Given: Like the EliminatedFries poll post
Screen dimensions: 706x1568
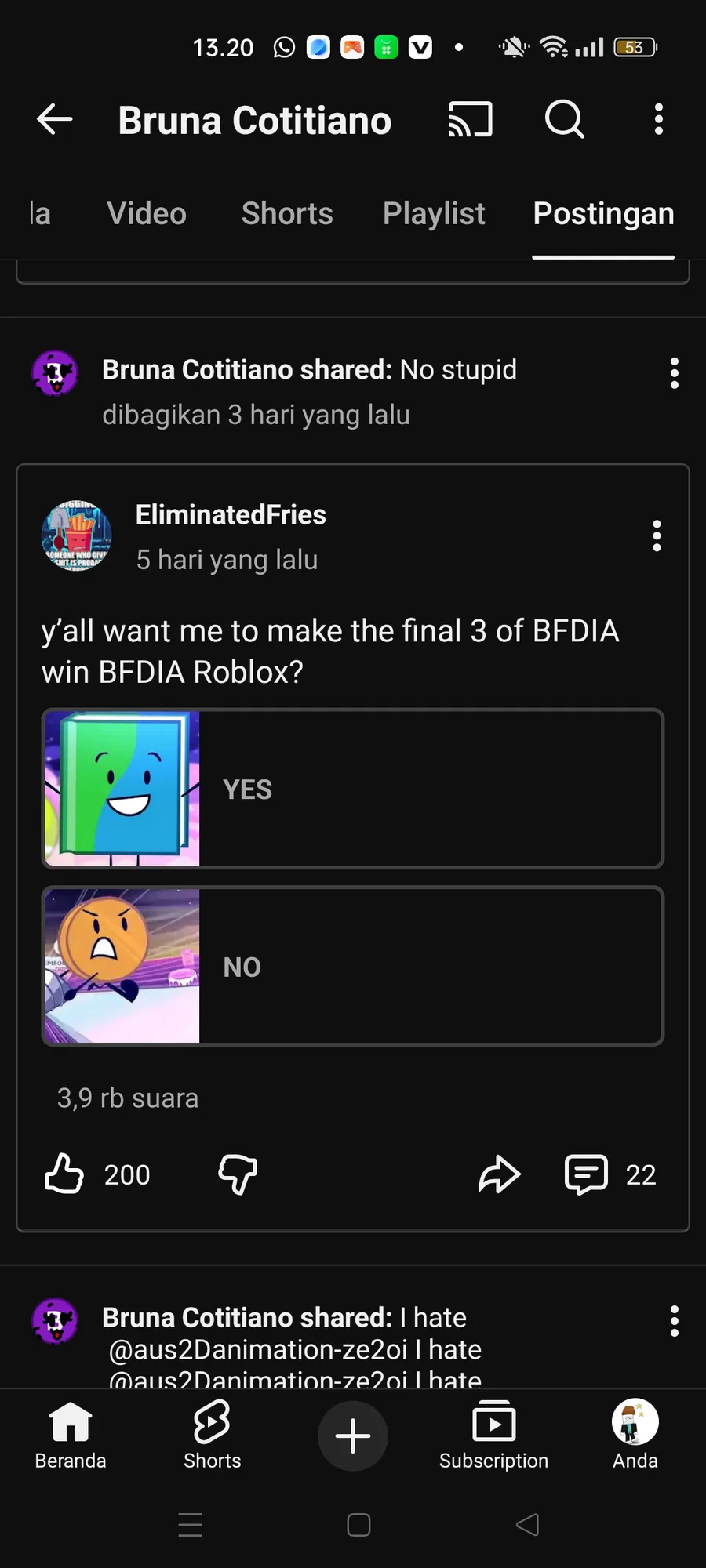Looking at the screenshot, I should 64,1174.
